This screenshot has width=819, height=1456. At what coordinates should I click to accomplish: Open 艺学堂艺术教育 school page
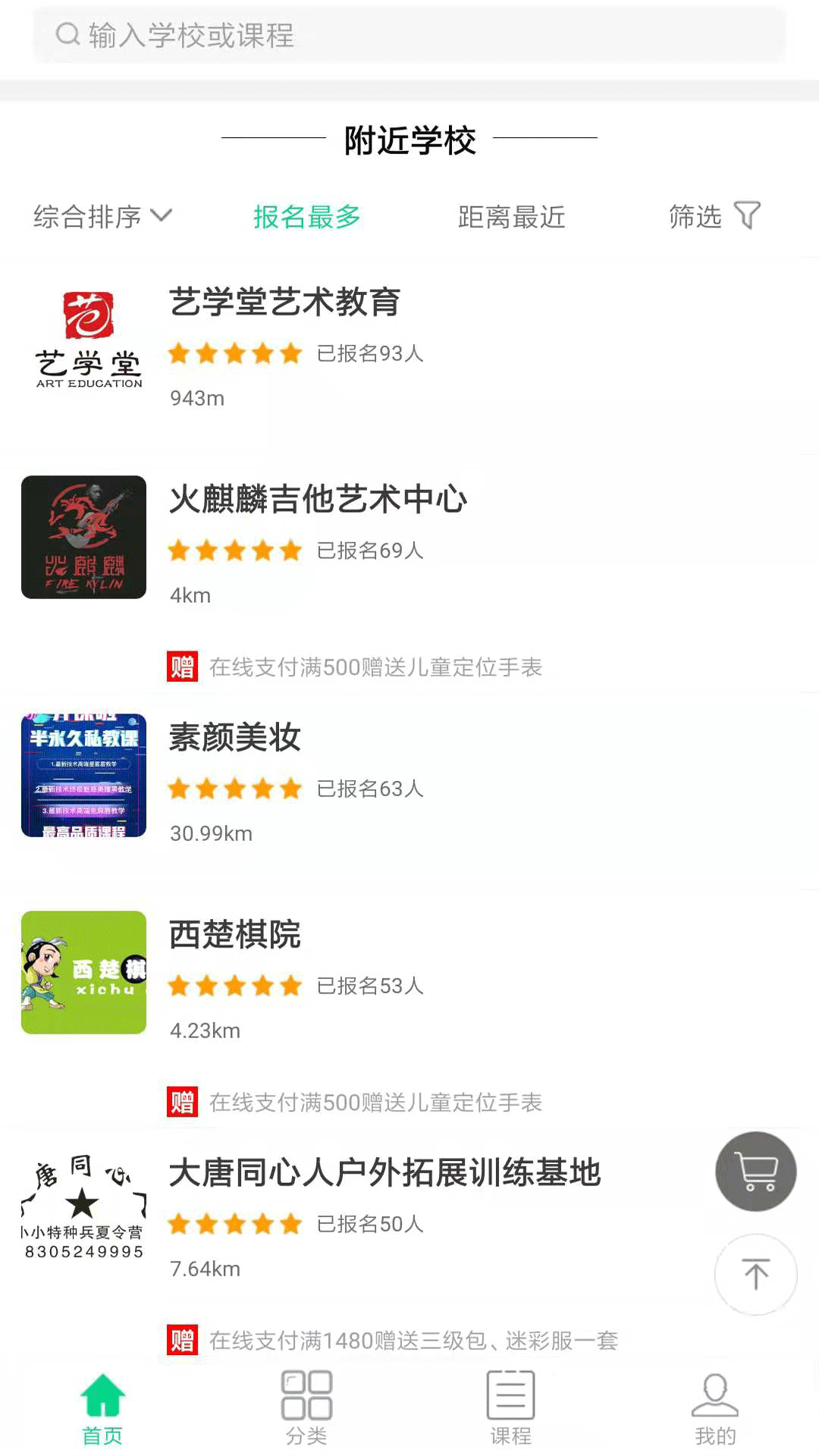click(x=284, y=302)
